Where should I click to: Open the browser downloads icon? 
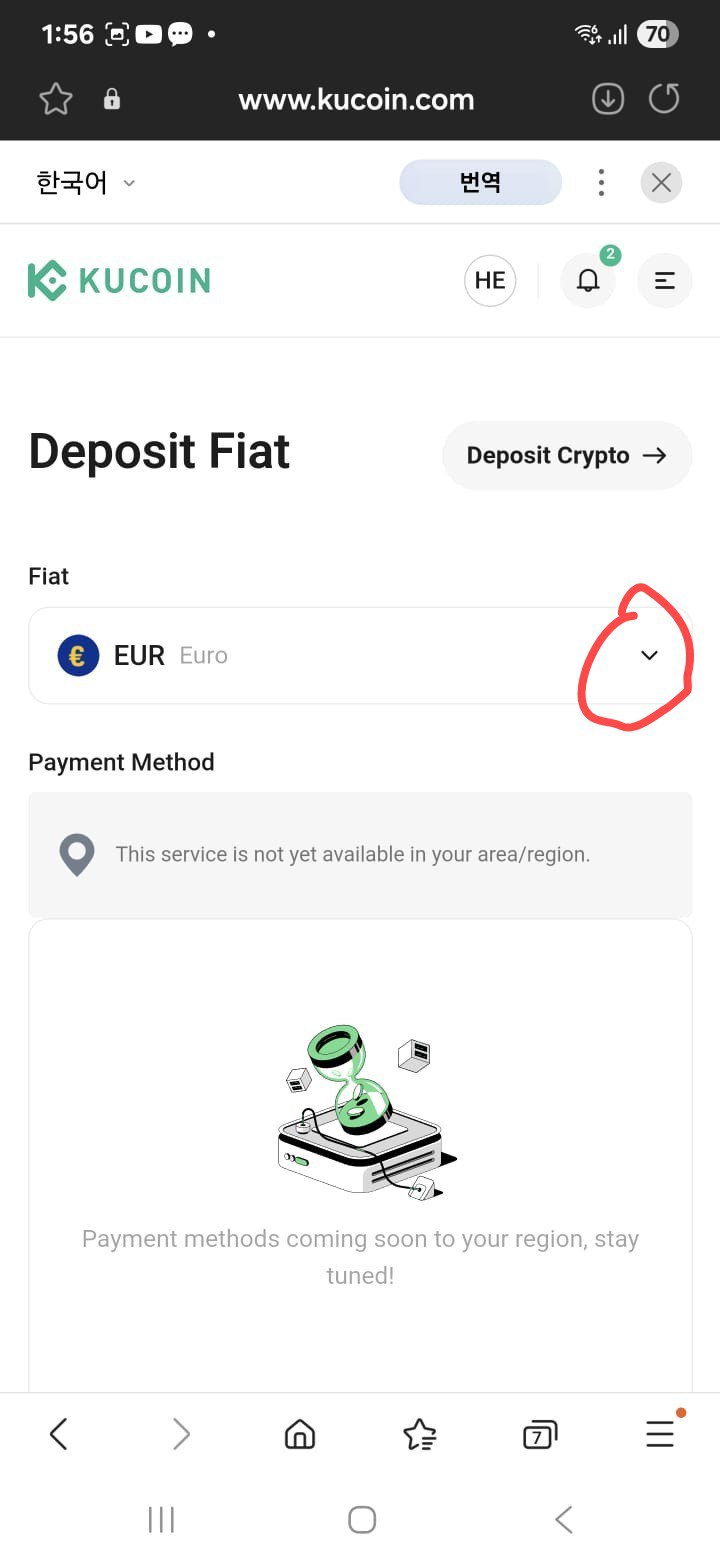[608, 98]
